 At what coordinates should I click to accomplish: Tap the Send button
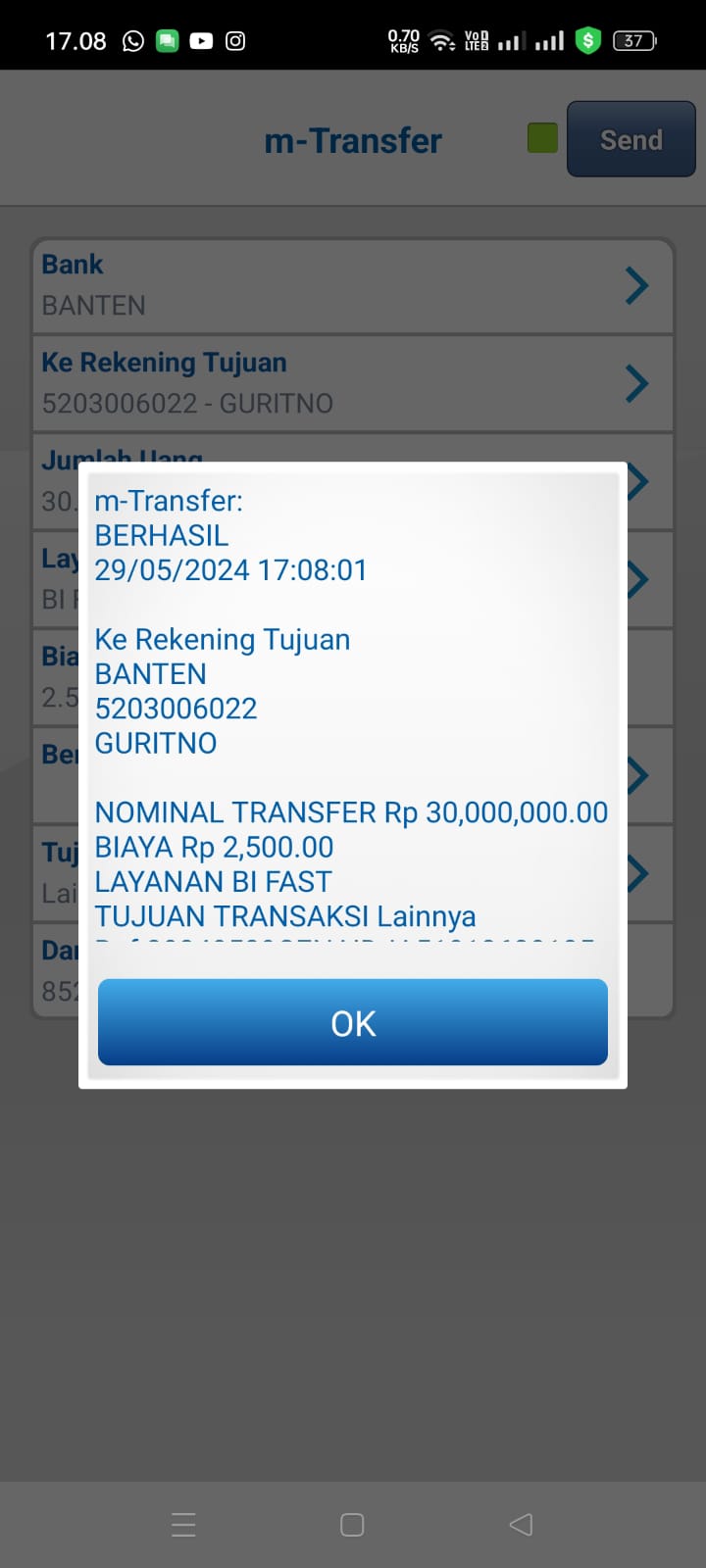tap(630, 139)
